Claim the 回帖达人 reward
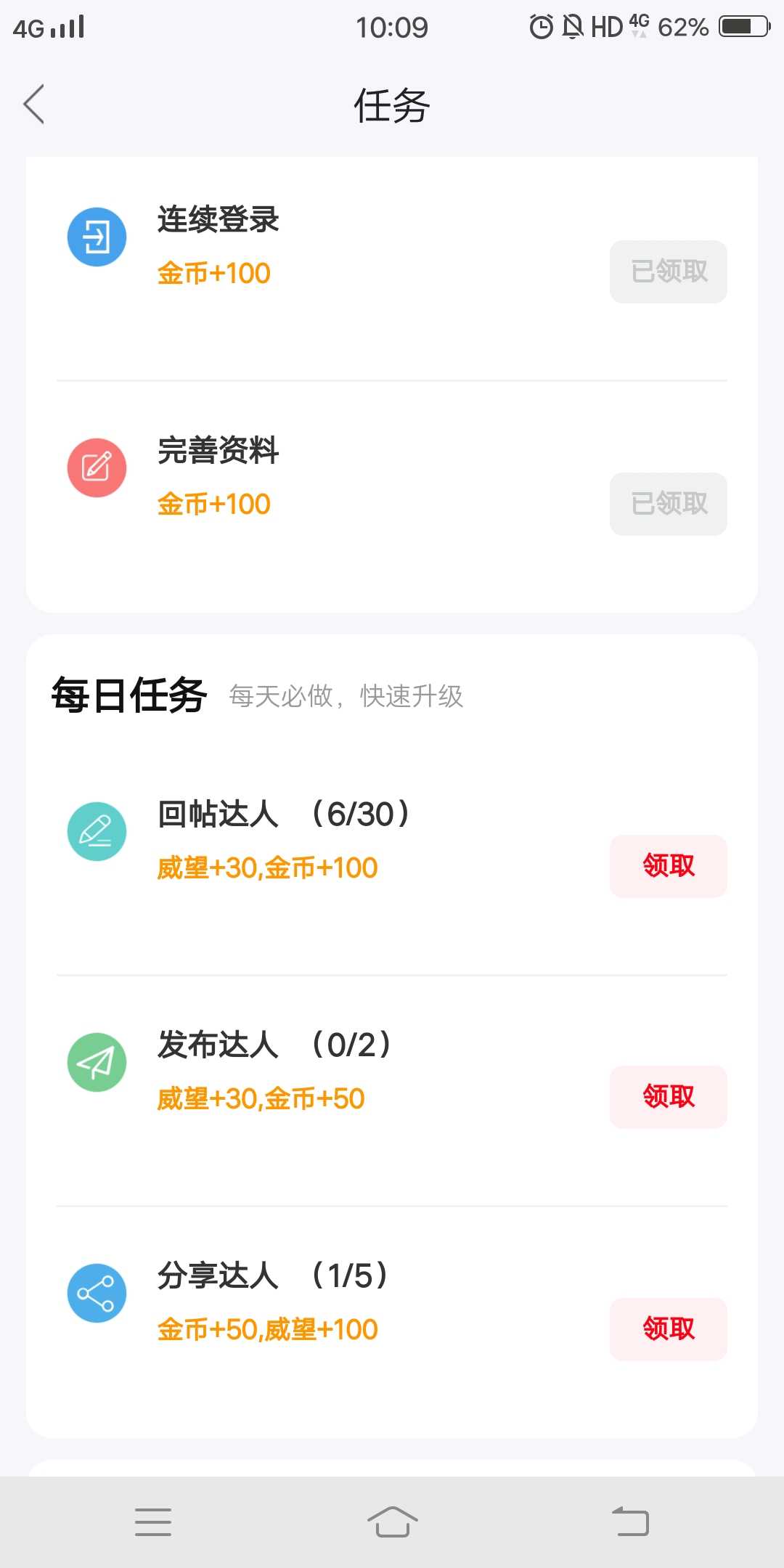Viewport: 784px width, 1568px height. (668, 866)
